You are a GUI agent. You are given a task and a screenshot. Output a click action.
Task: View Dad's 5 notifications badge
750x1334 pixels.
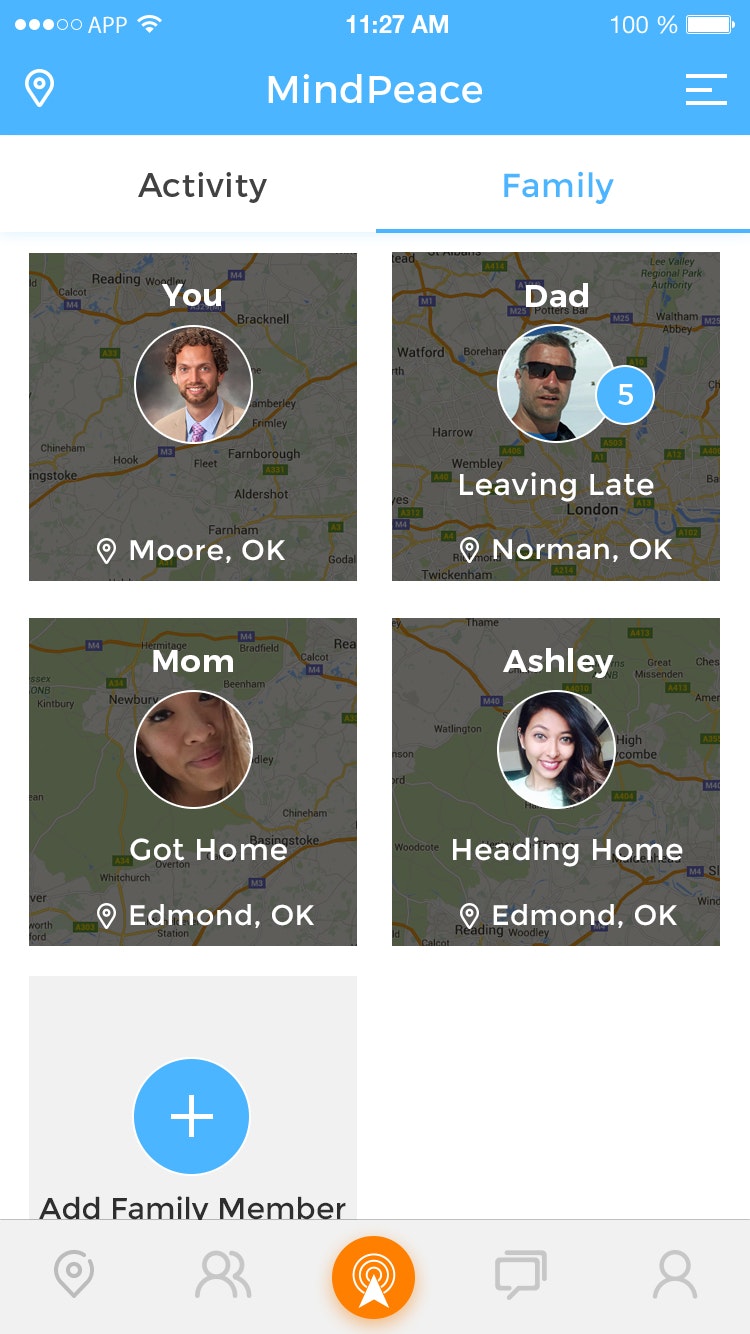[625, 395]
